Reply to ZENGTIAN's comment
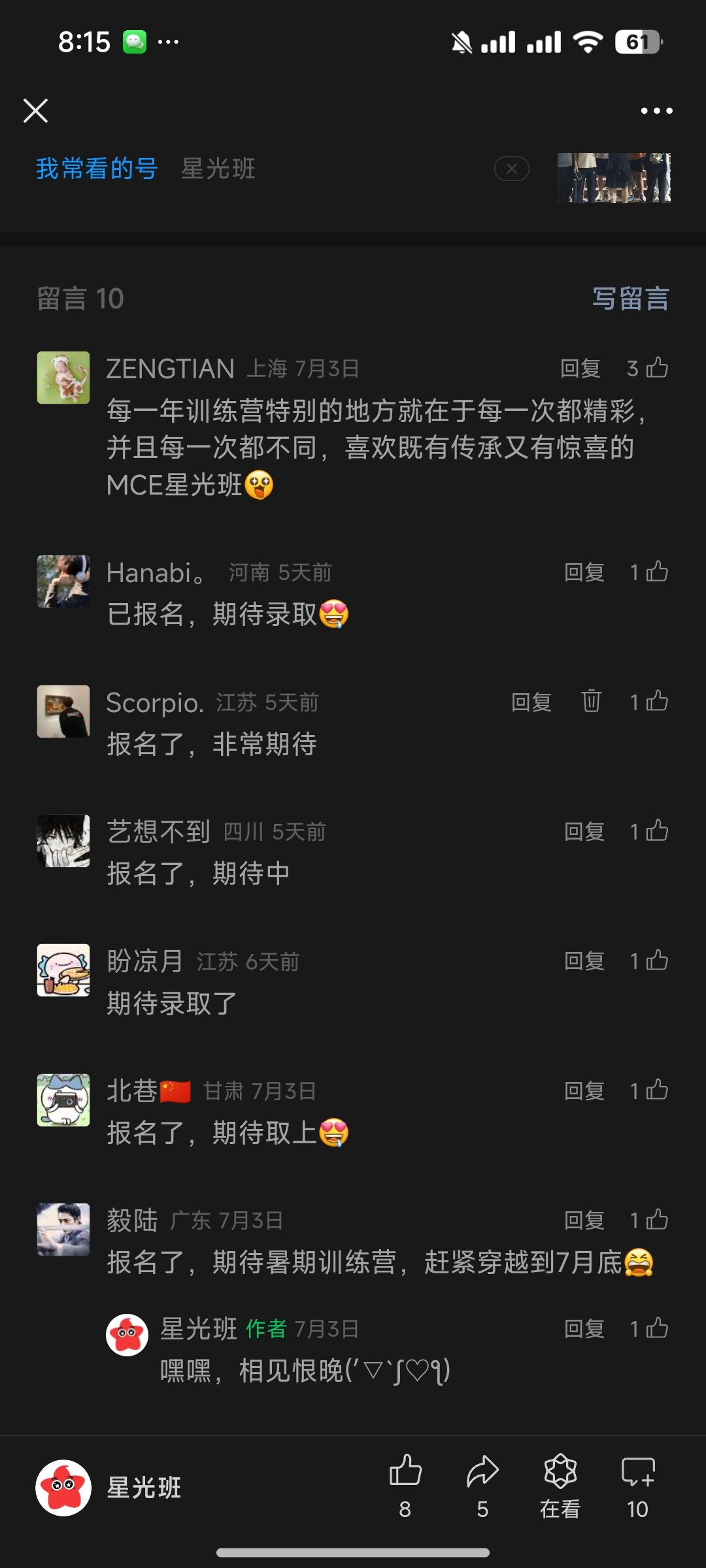 580,368
